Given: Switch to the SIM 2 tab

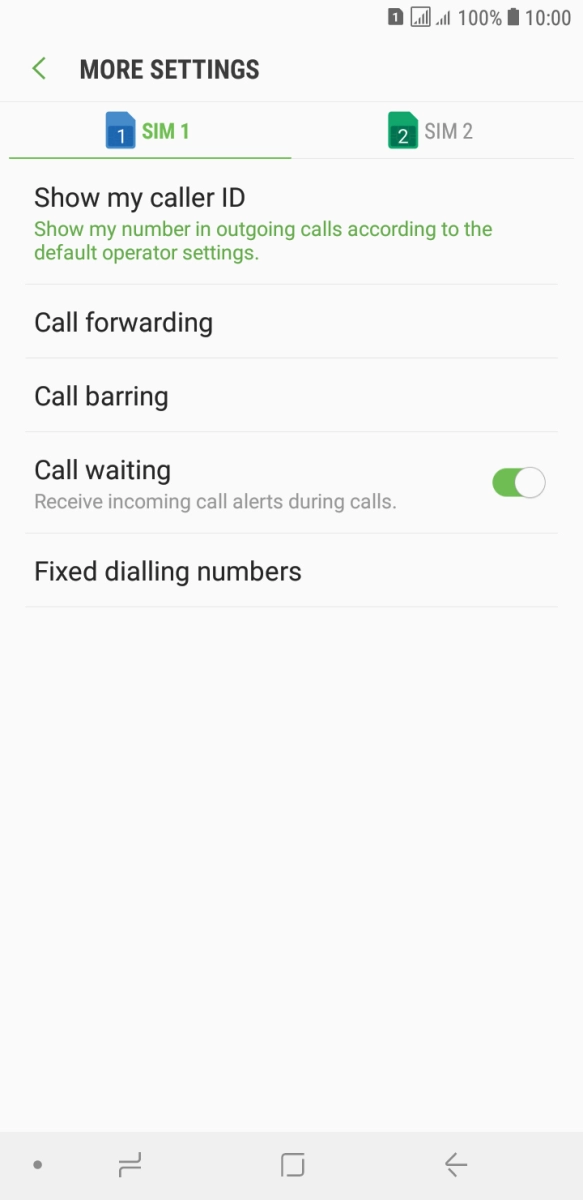Looking at the screenshot, I should [431, 131].
